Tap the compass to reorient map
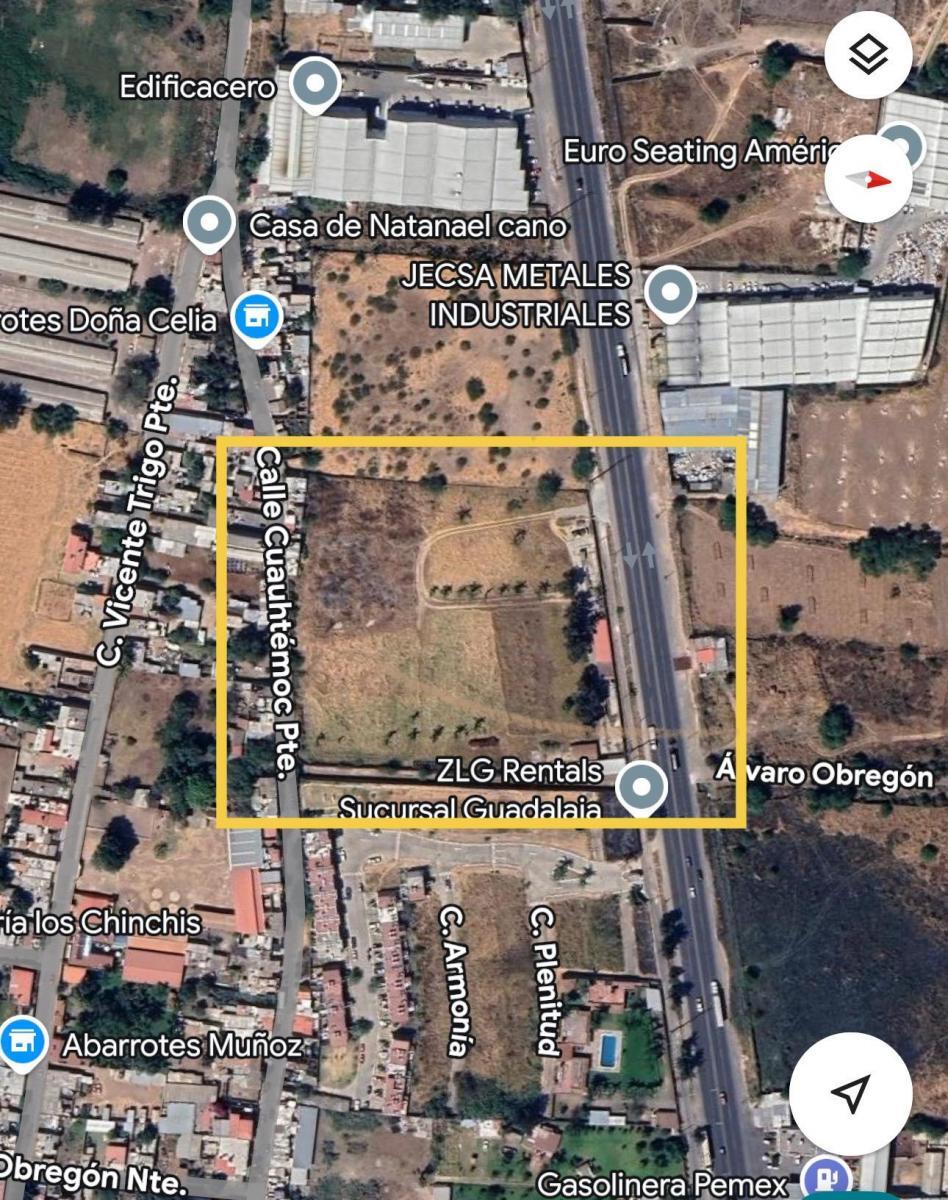This screenshot has height=1200, width=948. [x=868, y=180]
